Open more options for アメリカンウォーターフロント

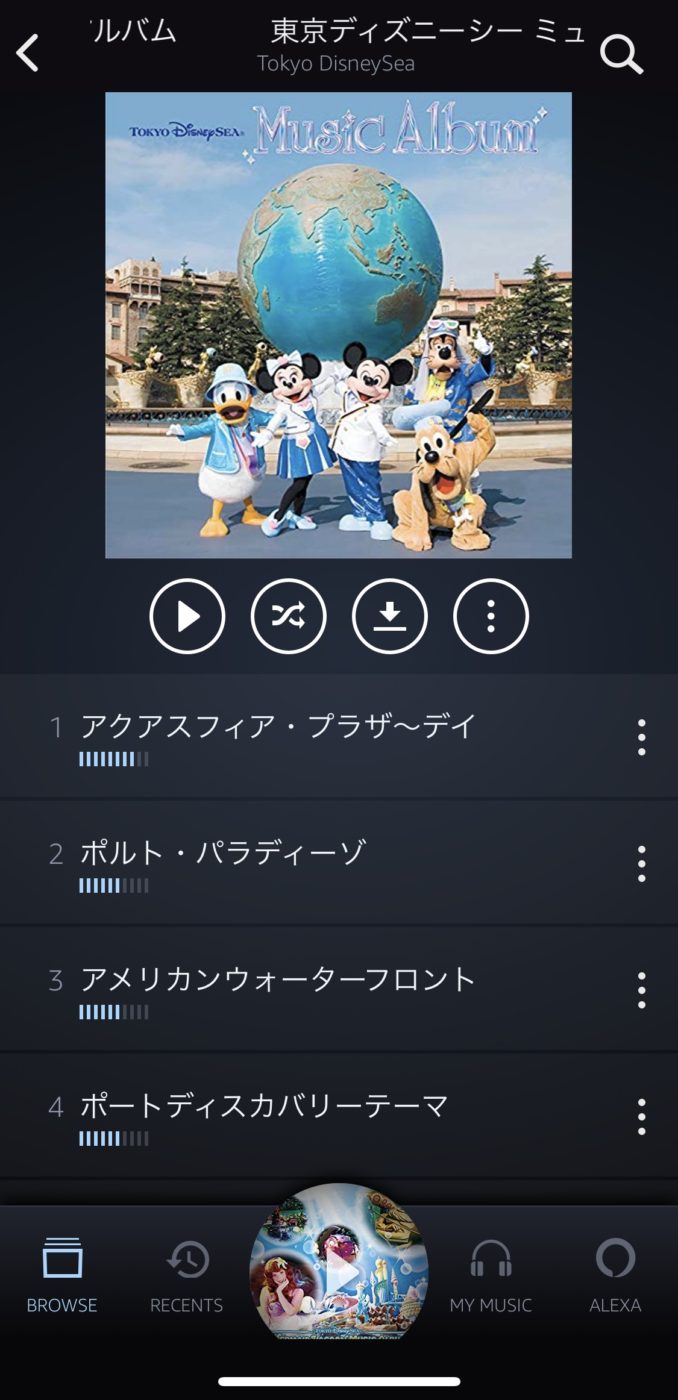(641, 990)
